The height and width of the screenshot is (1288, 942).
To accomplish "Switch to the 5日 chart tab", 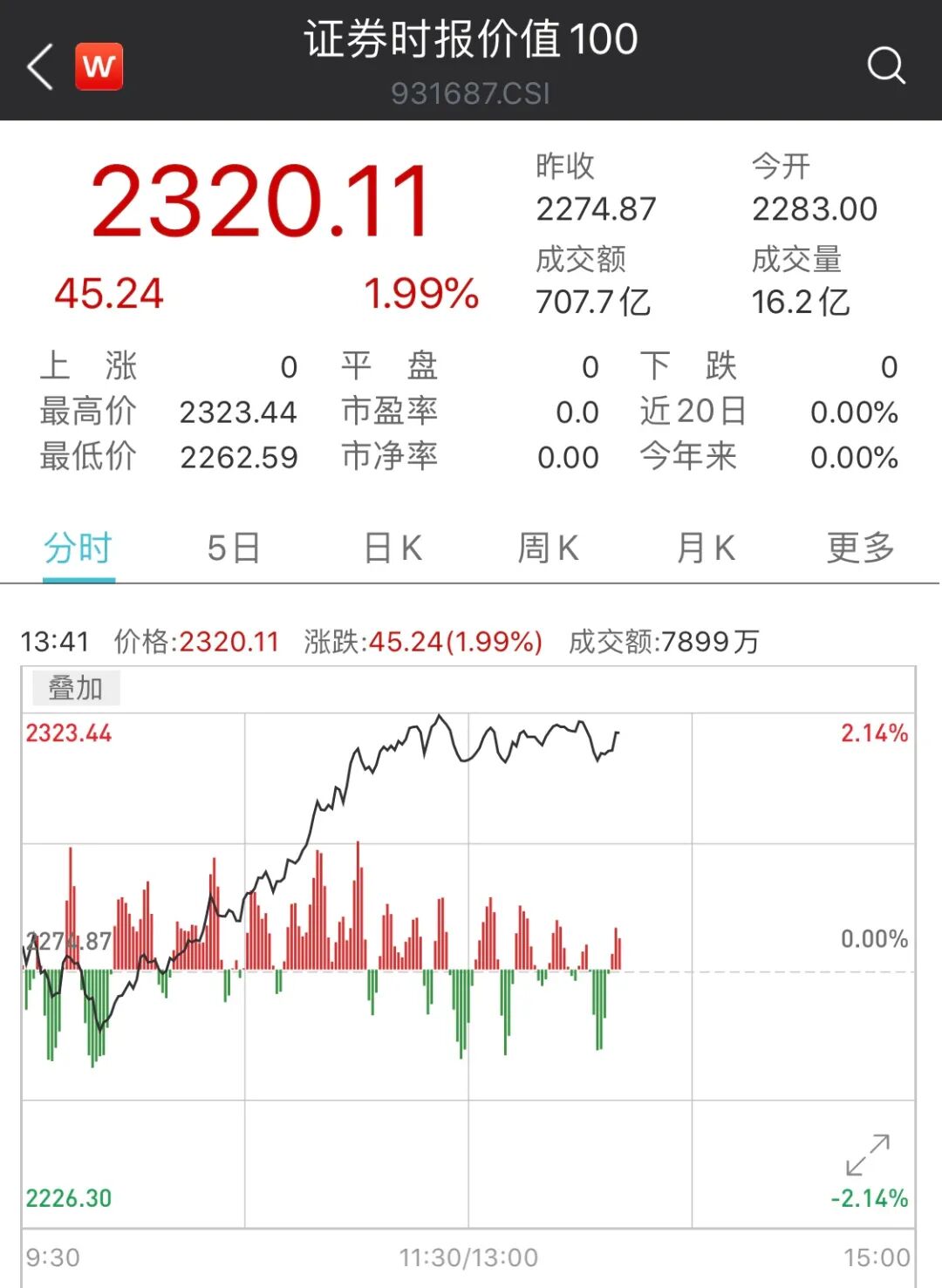I will 234,549.
